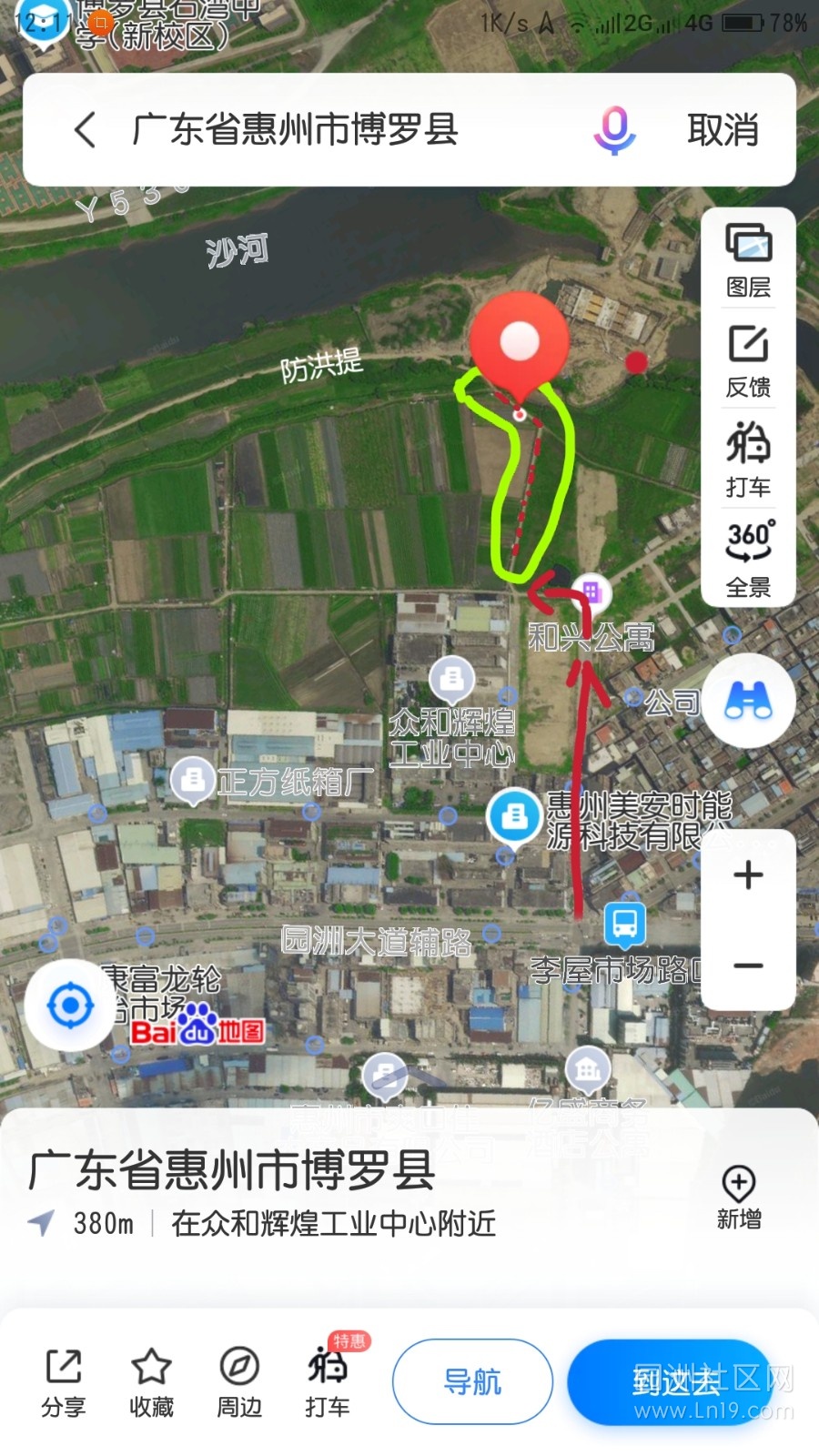Tap the blue 到这去 button

(673, 1381)
